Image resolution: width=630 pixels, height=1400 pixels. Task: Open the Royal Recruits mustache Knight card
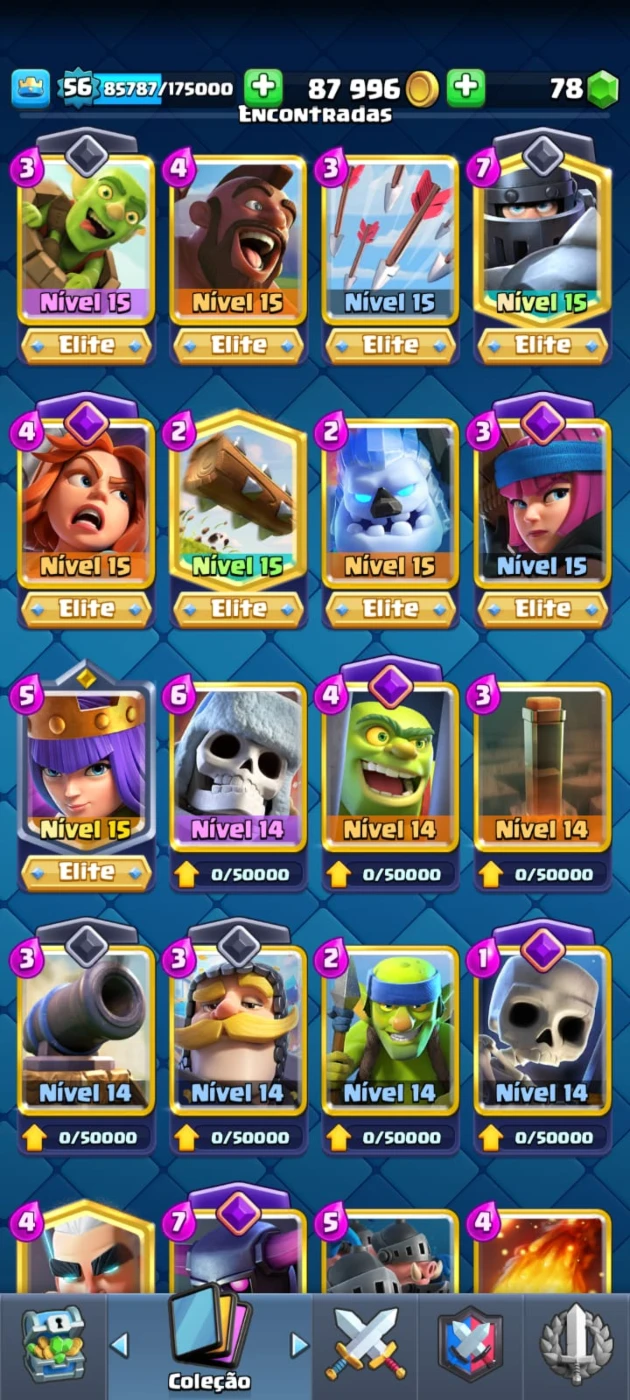(x=238, y=1029)
